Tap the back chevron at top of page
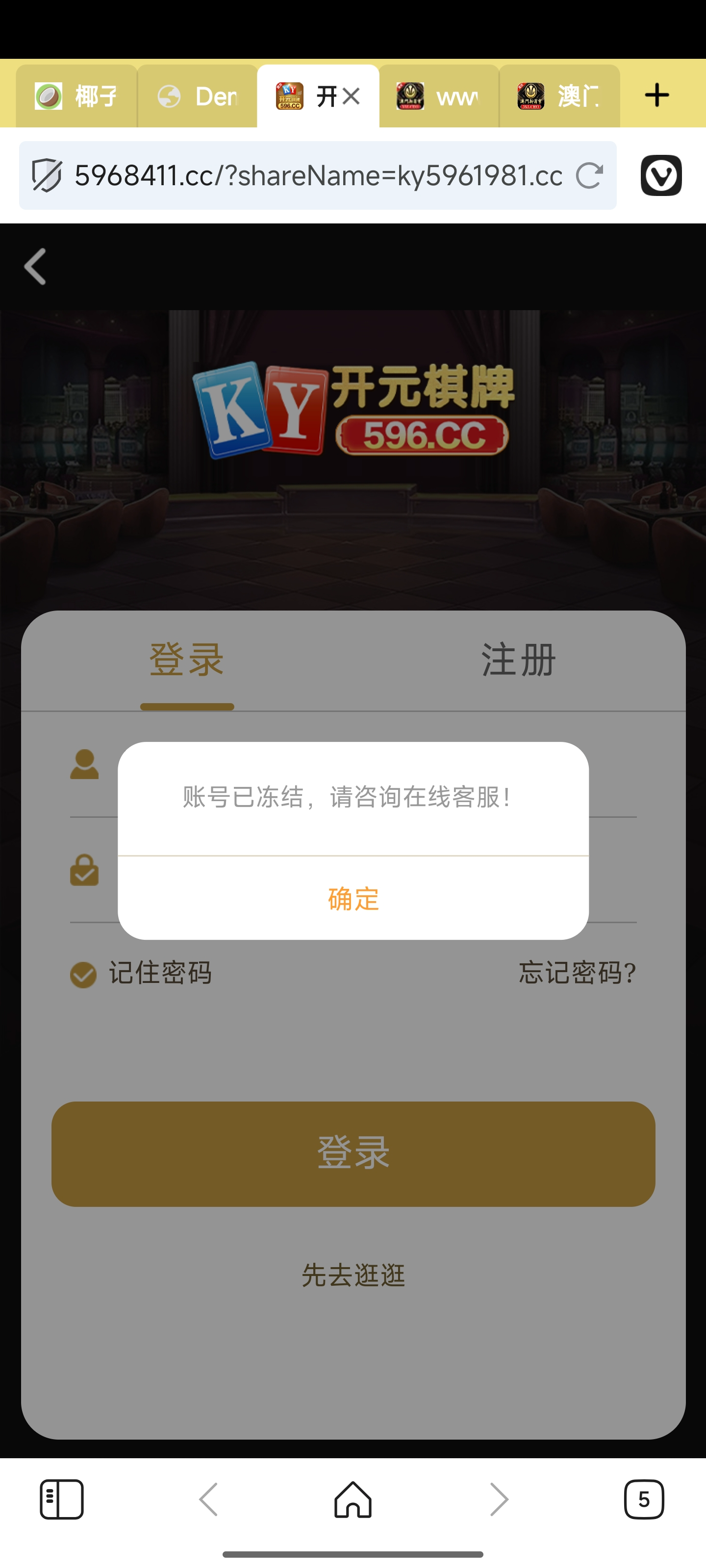 click(x=34, y=266)
